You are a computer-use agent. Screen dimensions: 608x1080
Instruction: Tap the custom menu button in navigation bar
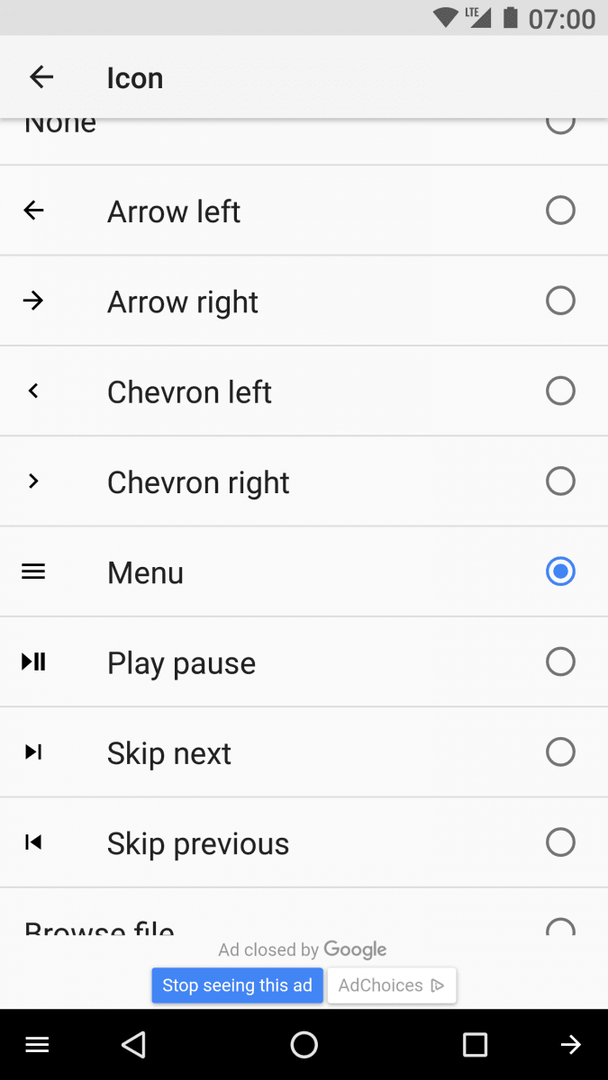point(37,1045)
